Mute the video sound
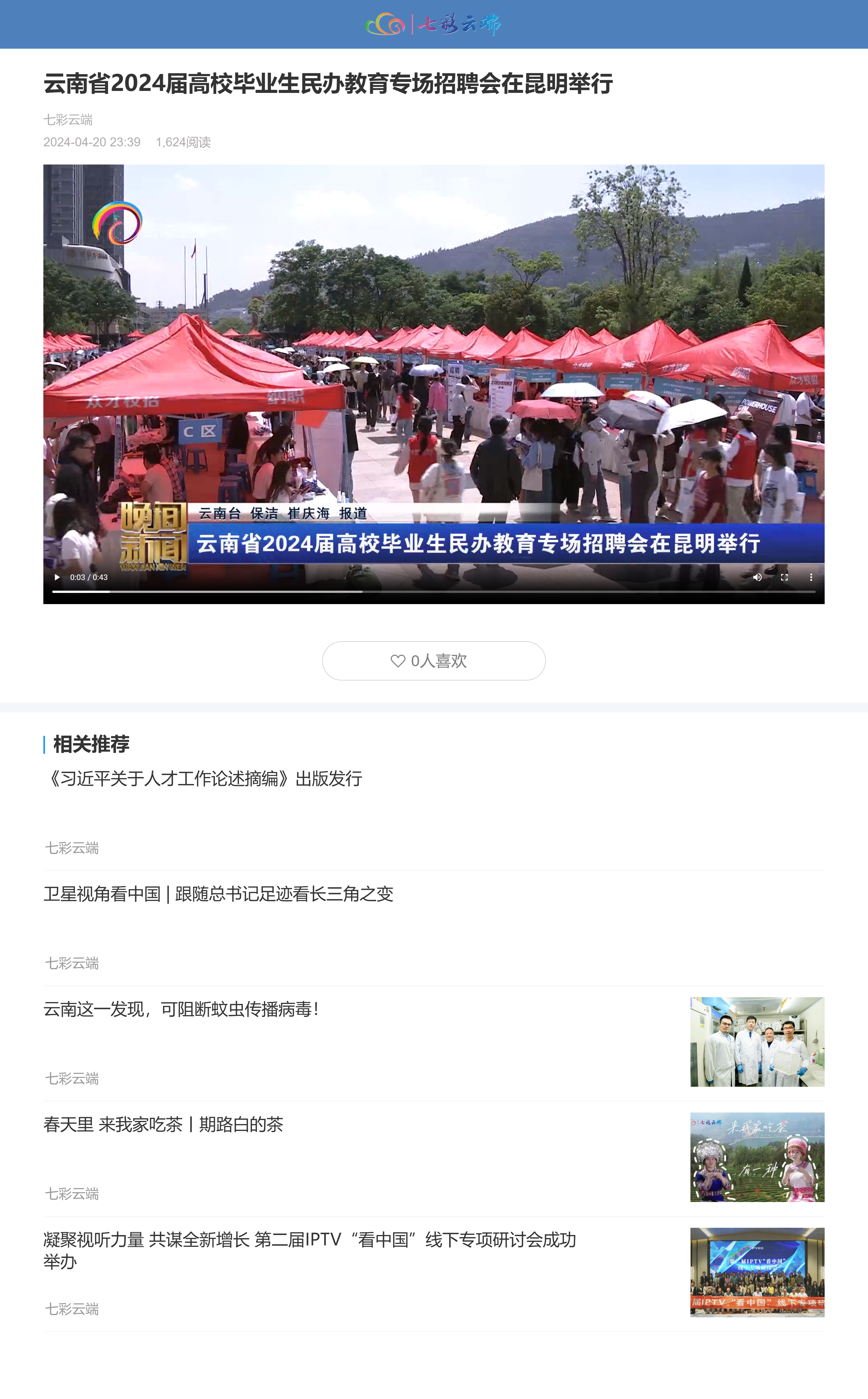Screen dimensions: 868x1399 coord(757,577)
